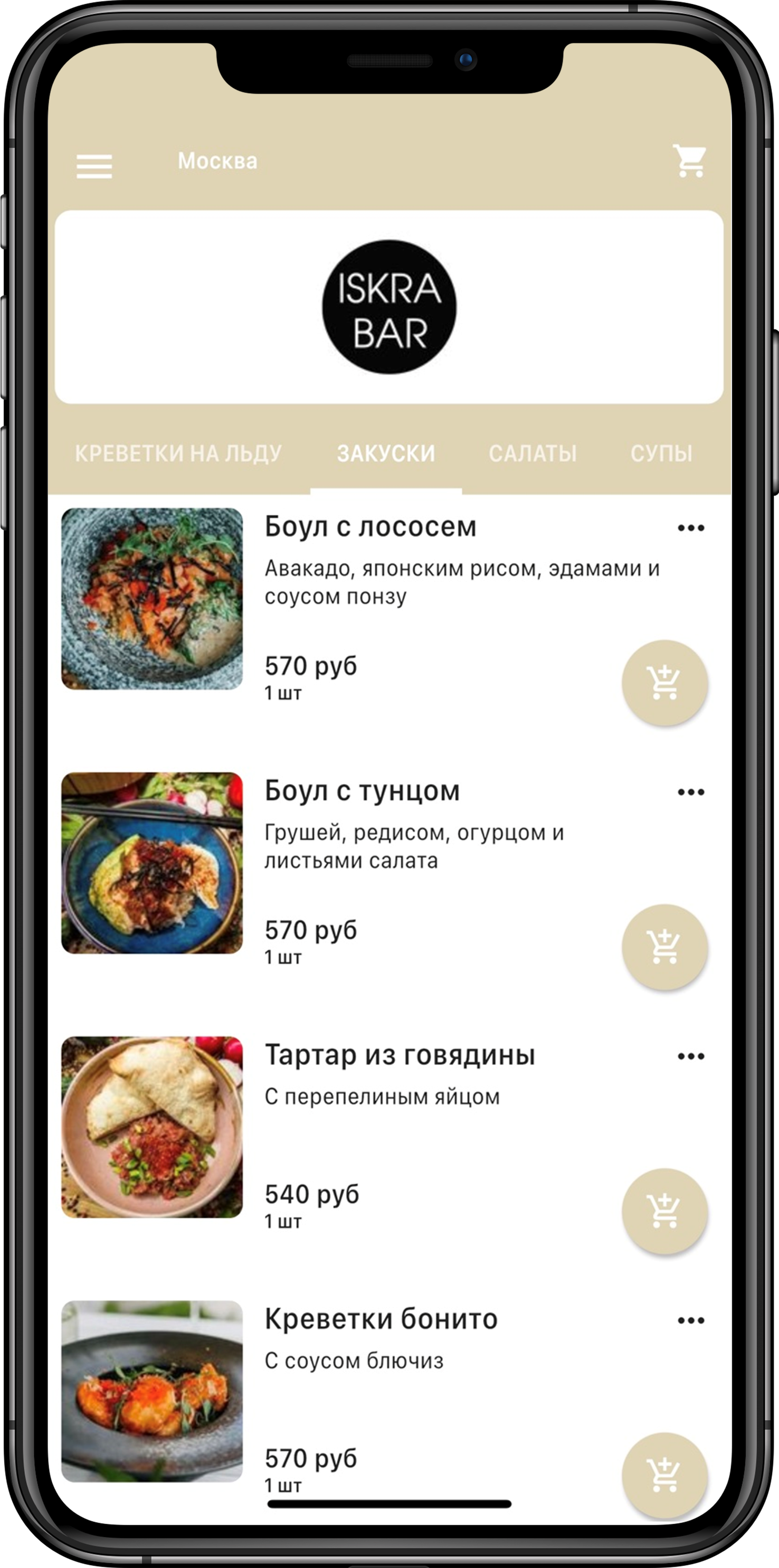
Task: Switch to the Креветки на льду tab
Action: [x=178, y=454]
